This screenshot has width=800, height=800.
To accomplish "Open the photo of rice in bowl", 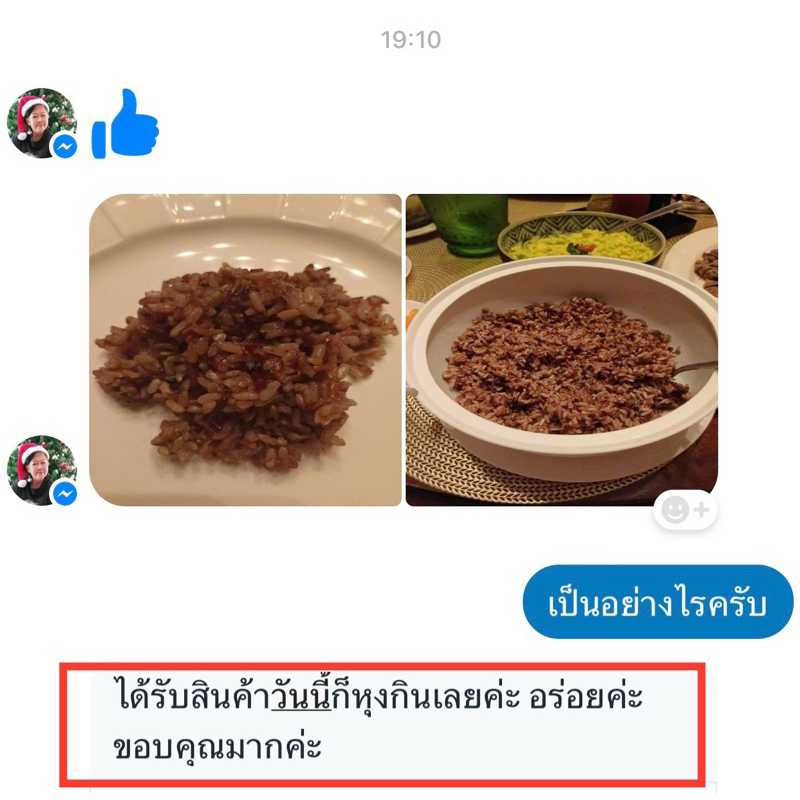I will click(x=562, y=350).
